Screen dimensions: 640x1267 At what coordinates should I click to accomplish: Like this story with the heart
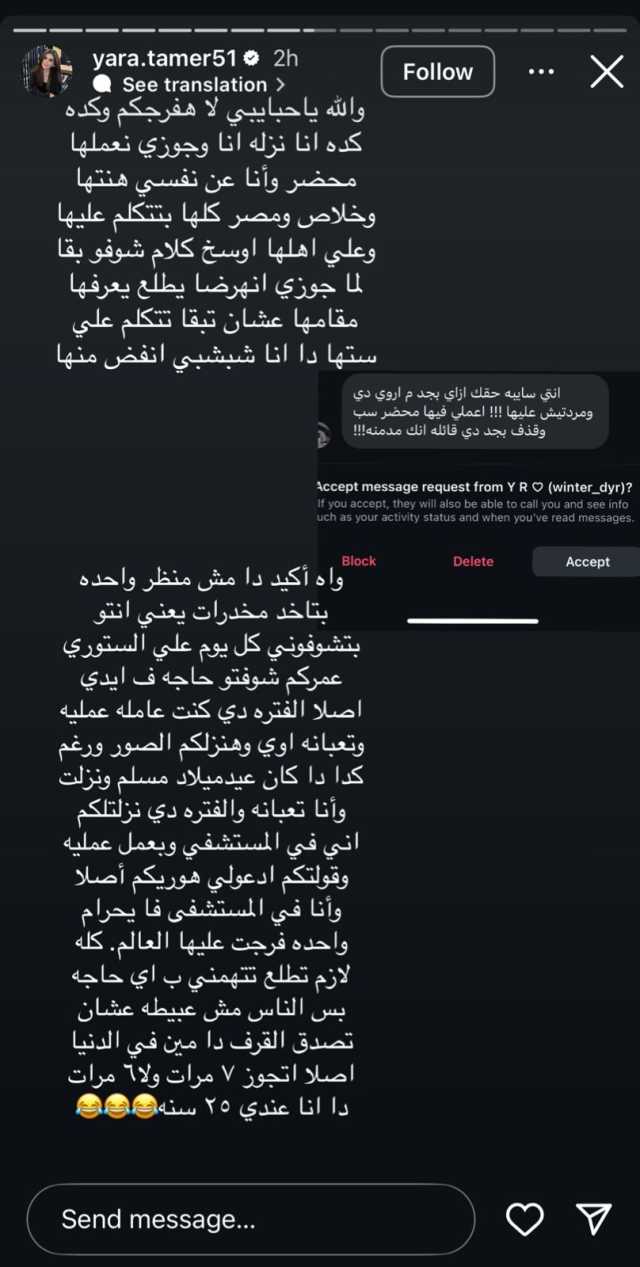coord(525,1219)
